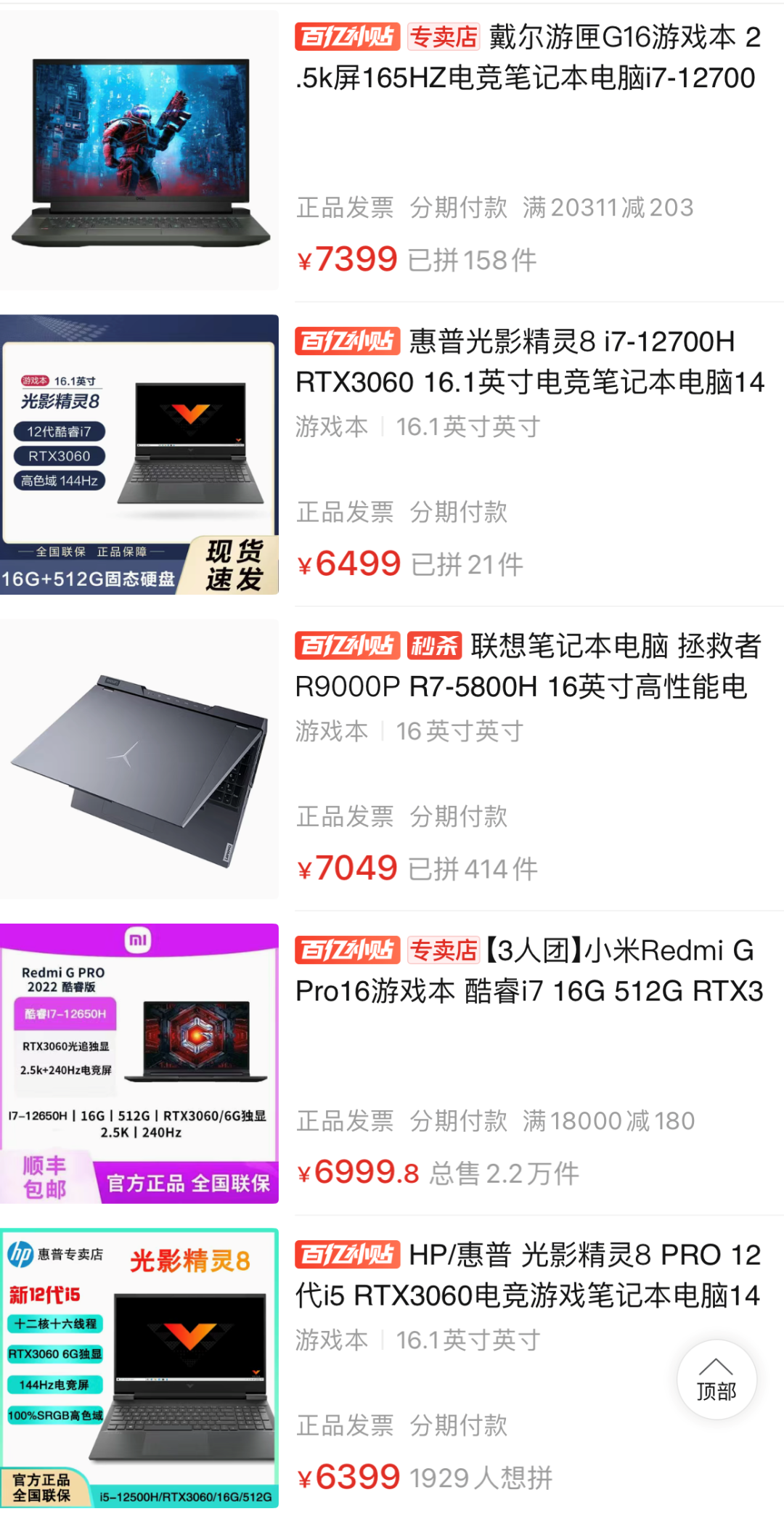
Task: Open the Dell G16 gaming laptop listing
Action: [527, 58]
